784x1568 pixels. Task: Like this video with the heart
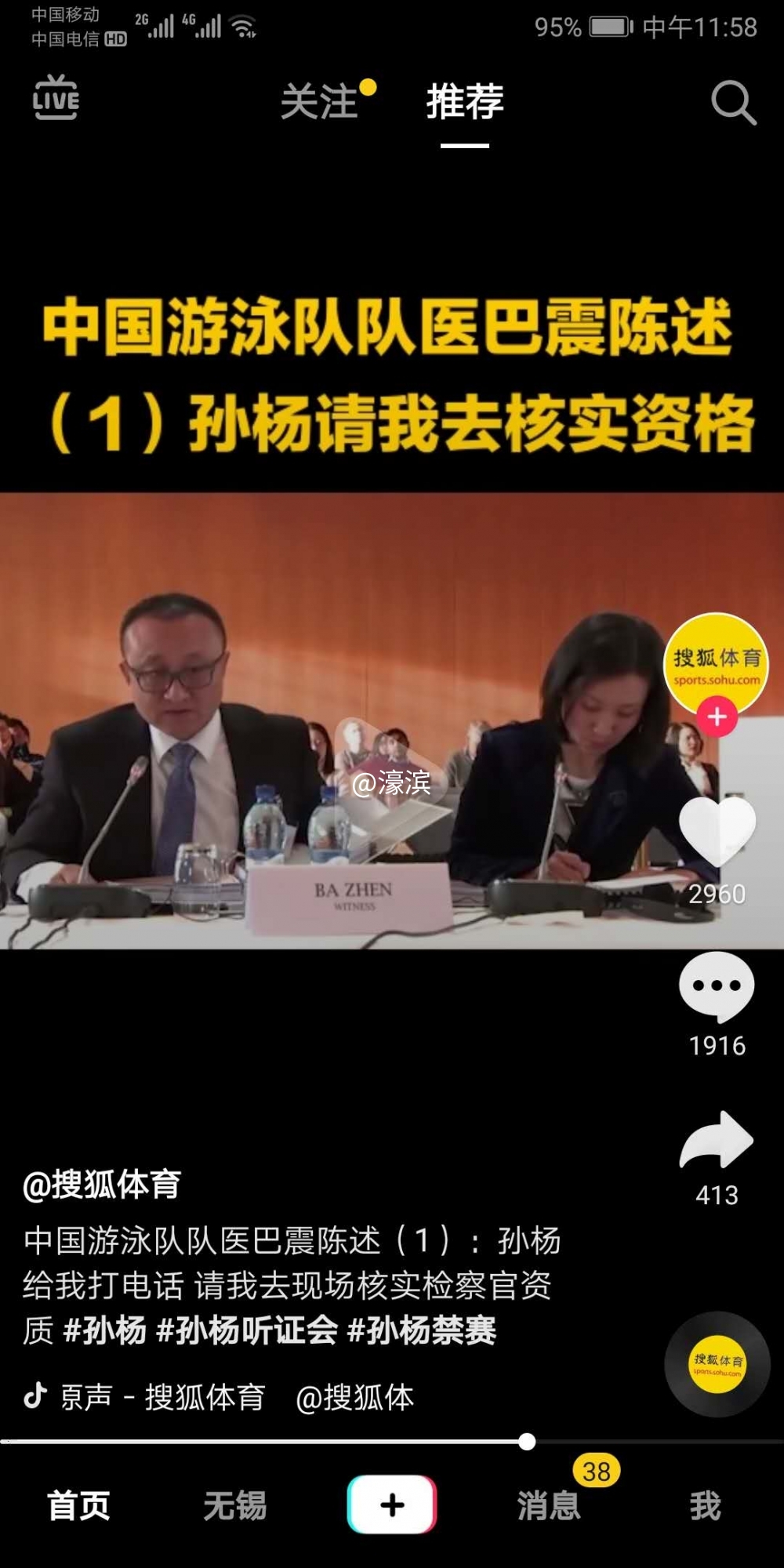point(717,831)
